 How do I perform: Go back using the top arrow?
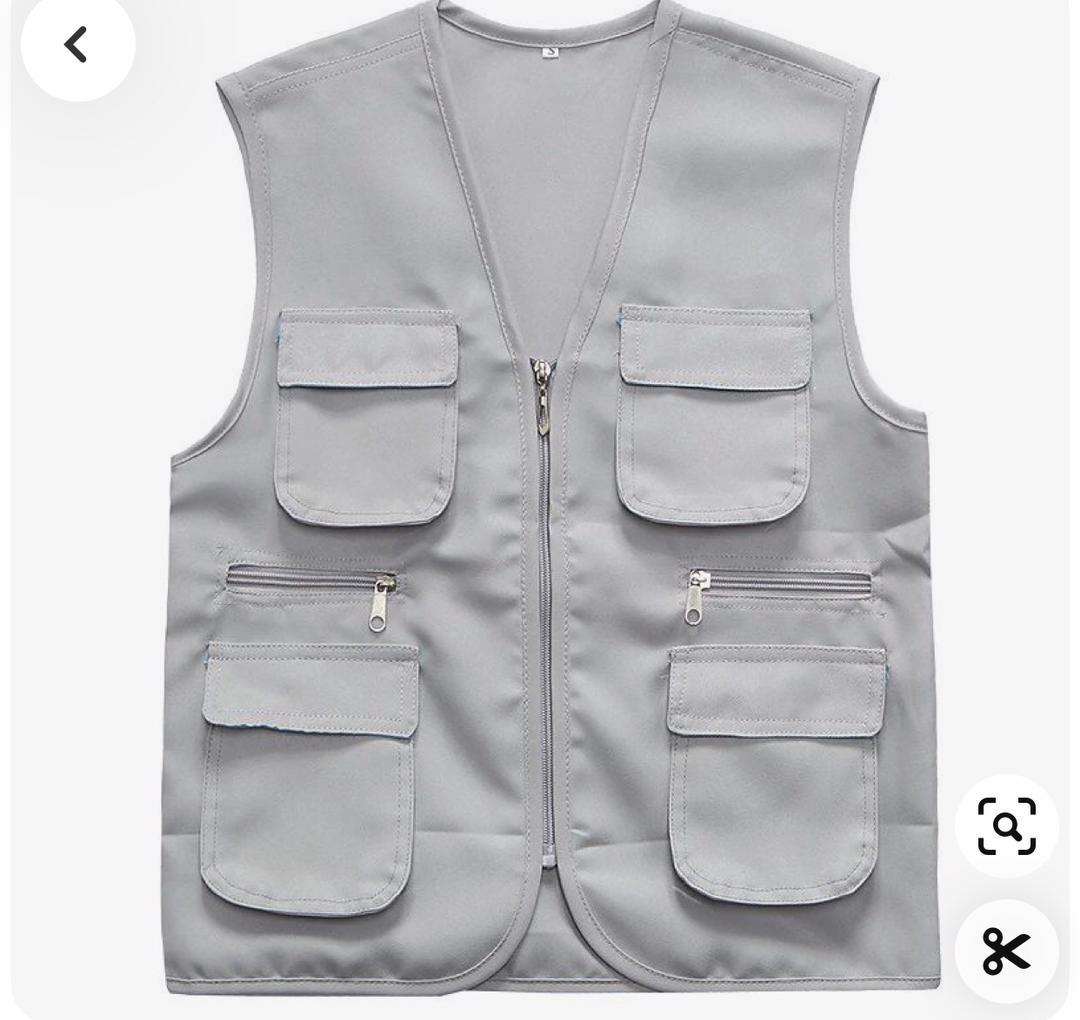(x=77, y=45)
